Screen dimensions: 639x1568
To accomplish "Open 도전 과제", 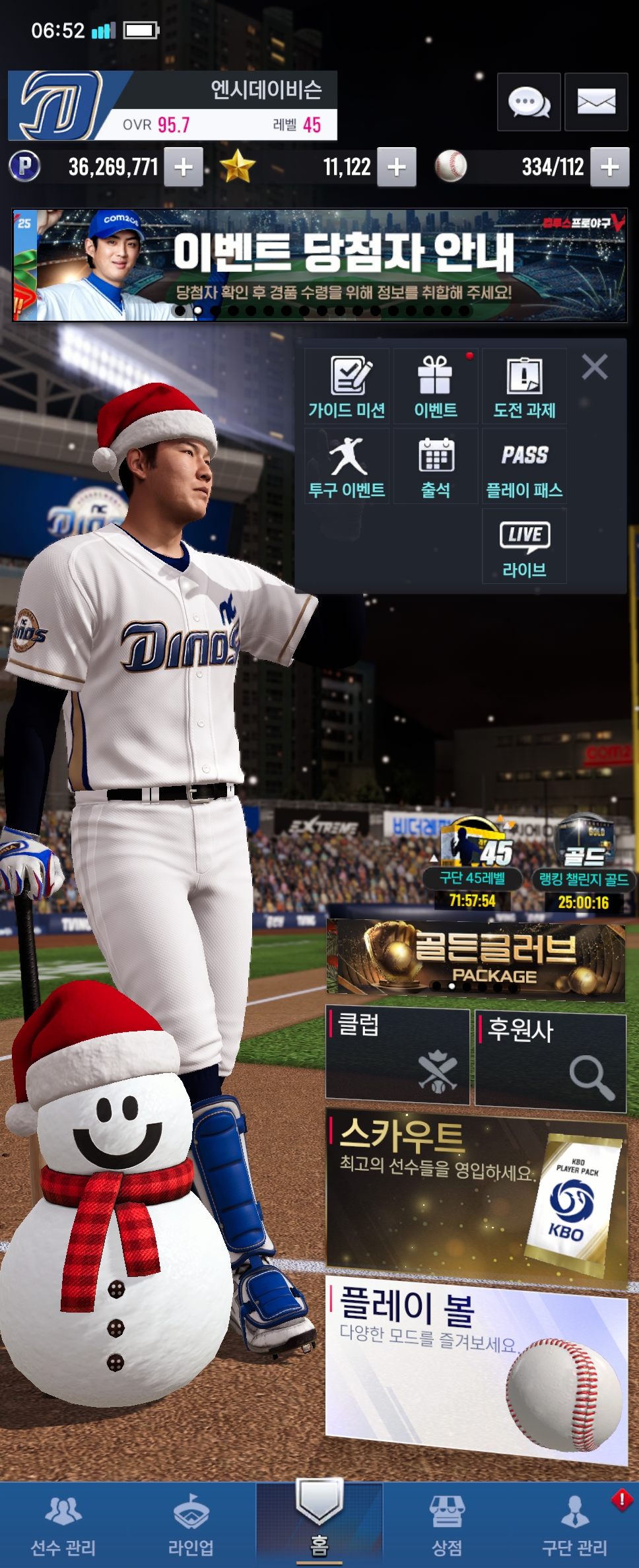I will 524,387.
